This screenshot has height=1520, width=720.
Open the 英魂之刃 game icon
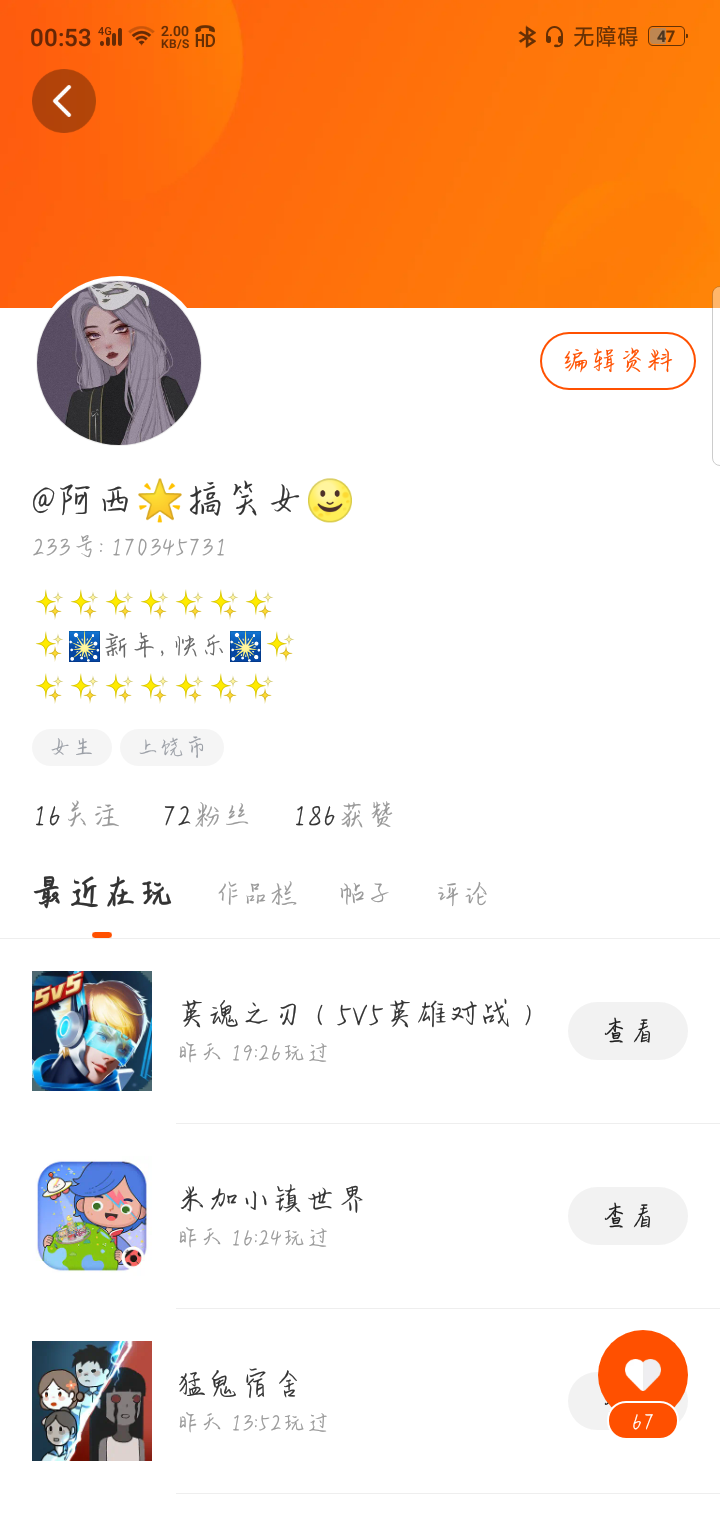pos(92,1031)
